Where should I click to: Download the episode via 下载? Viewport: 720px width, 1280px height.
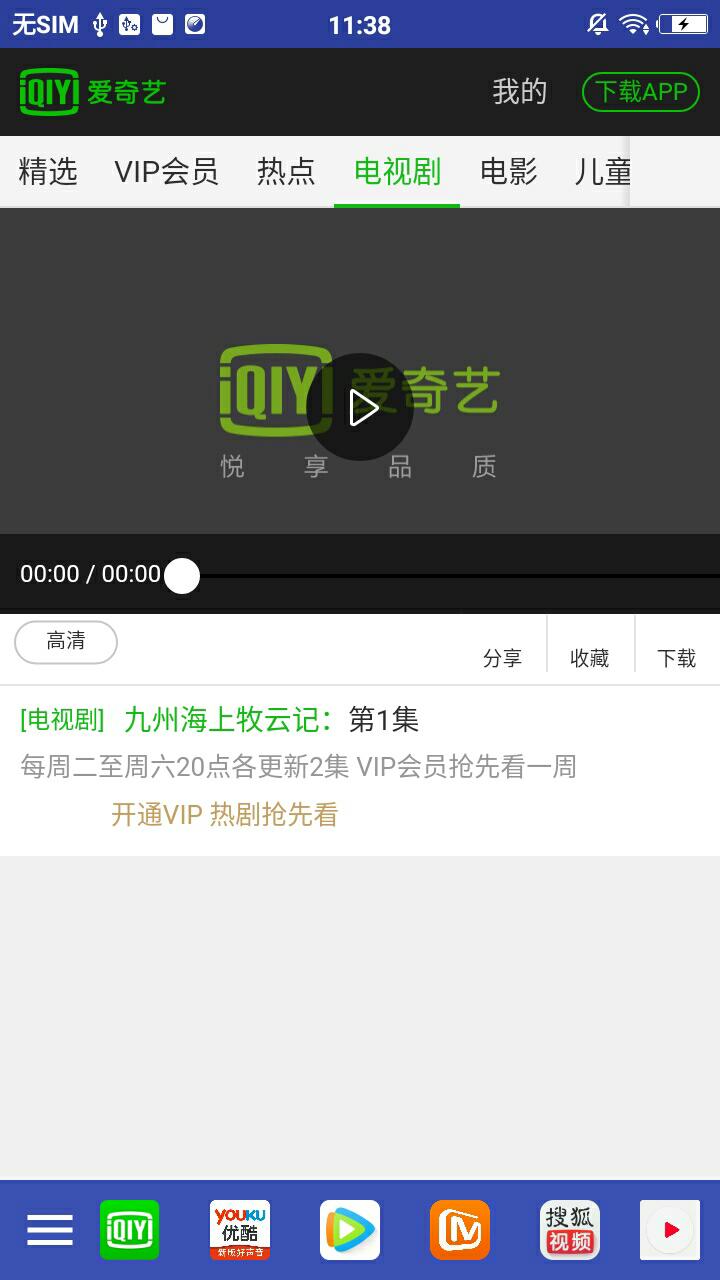(676, 657)
